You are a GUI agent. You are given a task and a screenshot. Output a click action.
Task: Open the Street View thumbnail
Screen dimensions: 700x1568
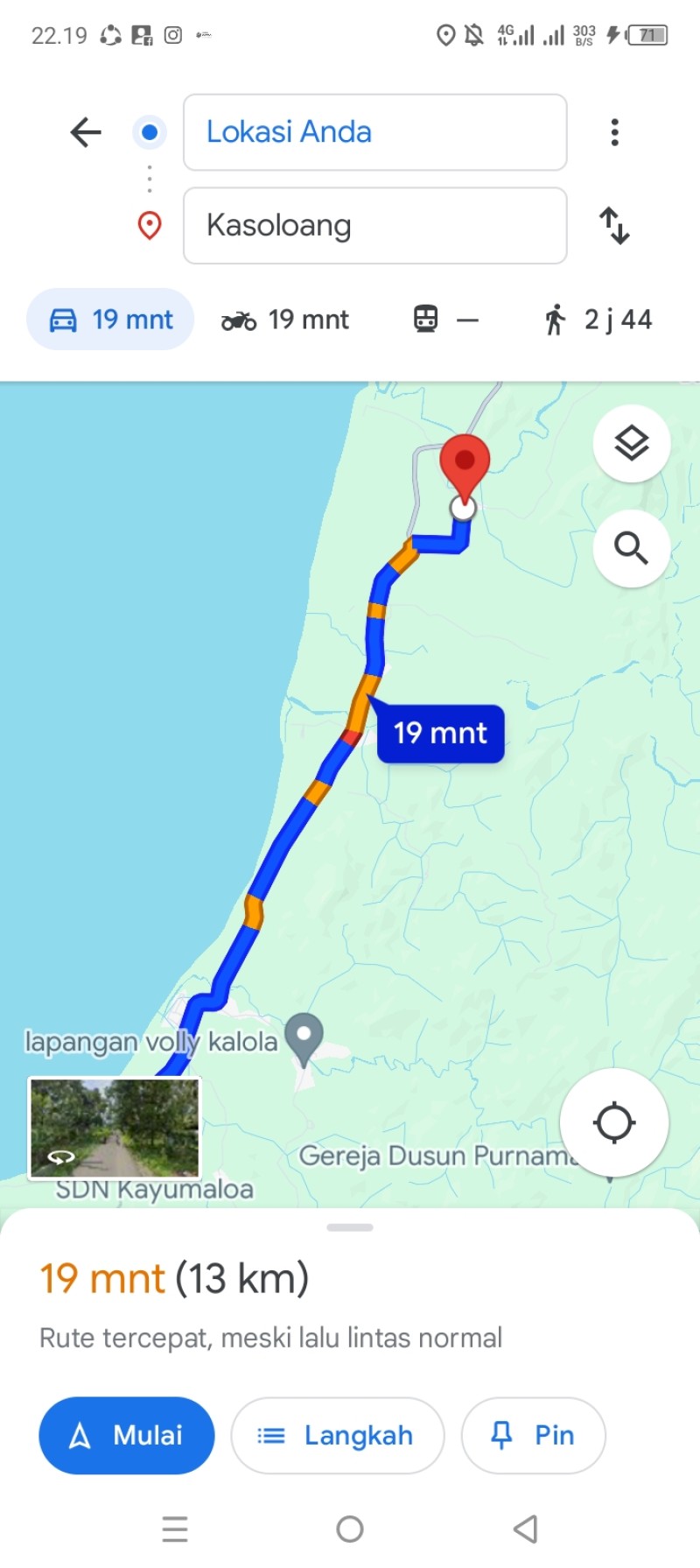[x=115, y=1129]
